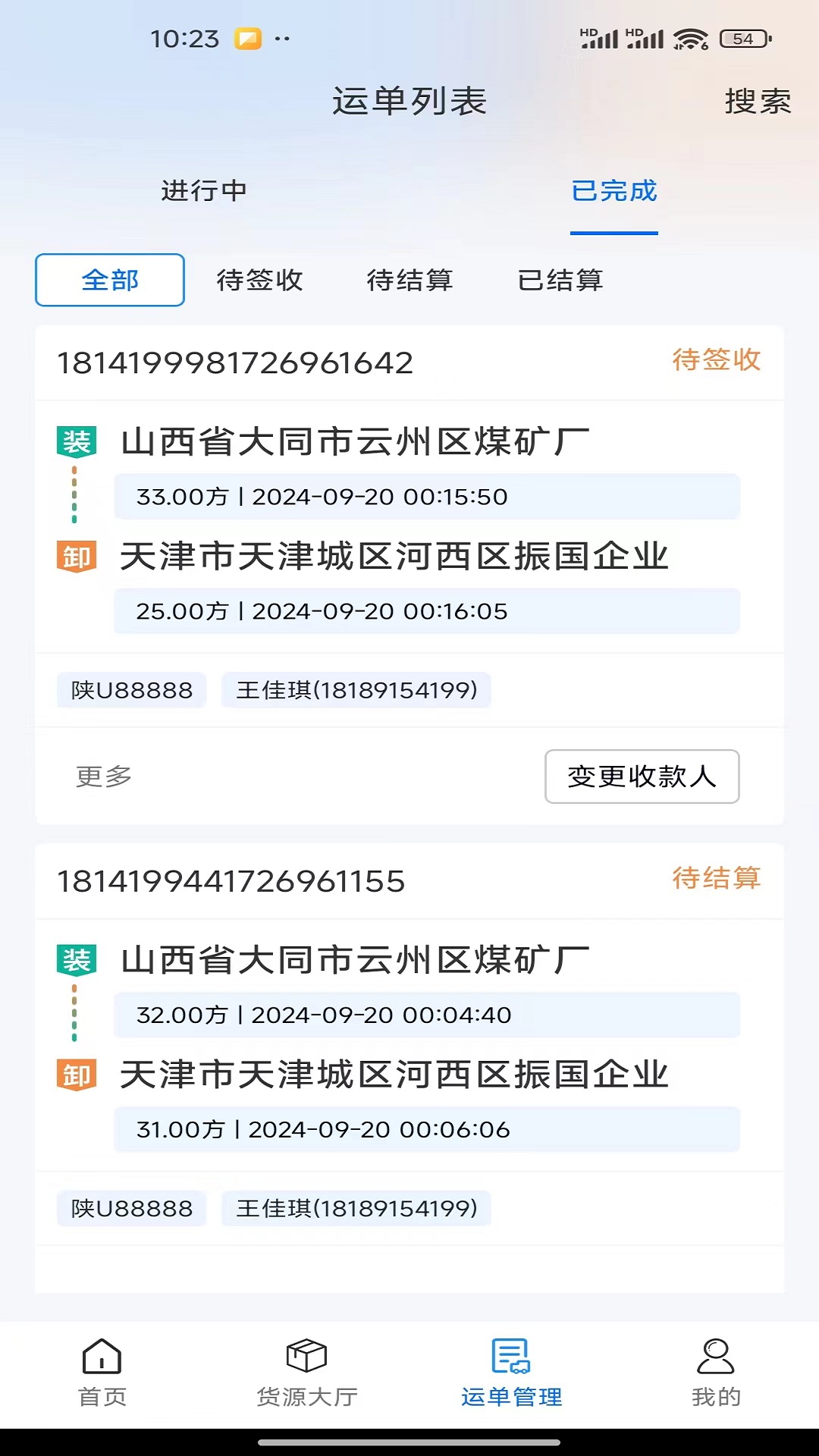Tap the 变更收款人 button

tap(642, 777)
